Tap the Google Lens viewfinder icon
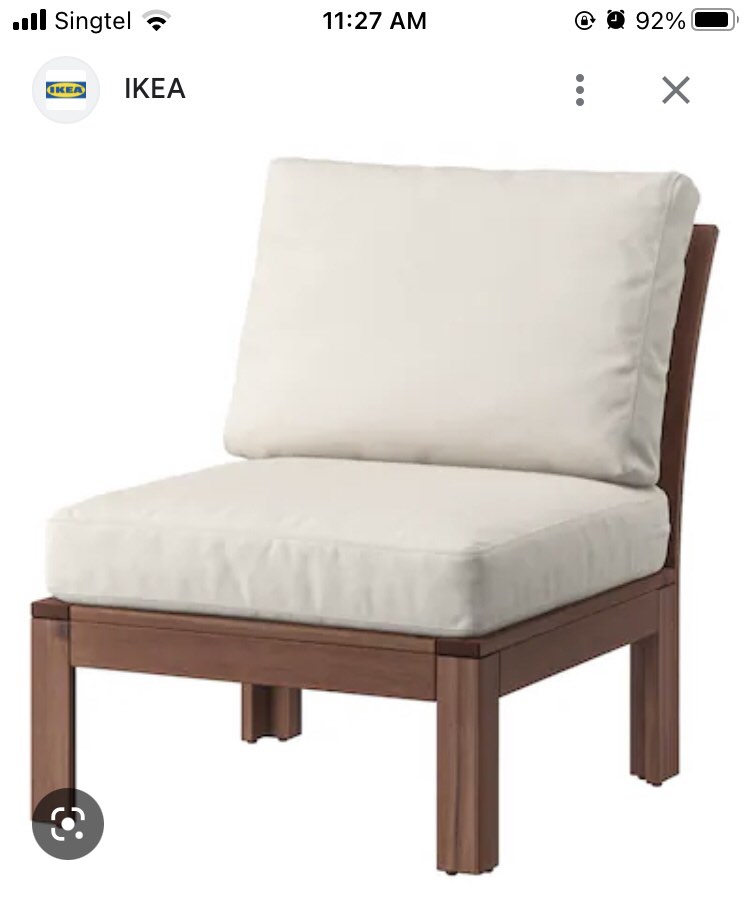 (x=69, y=825)
